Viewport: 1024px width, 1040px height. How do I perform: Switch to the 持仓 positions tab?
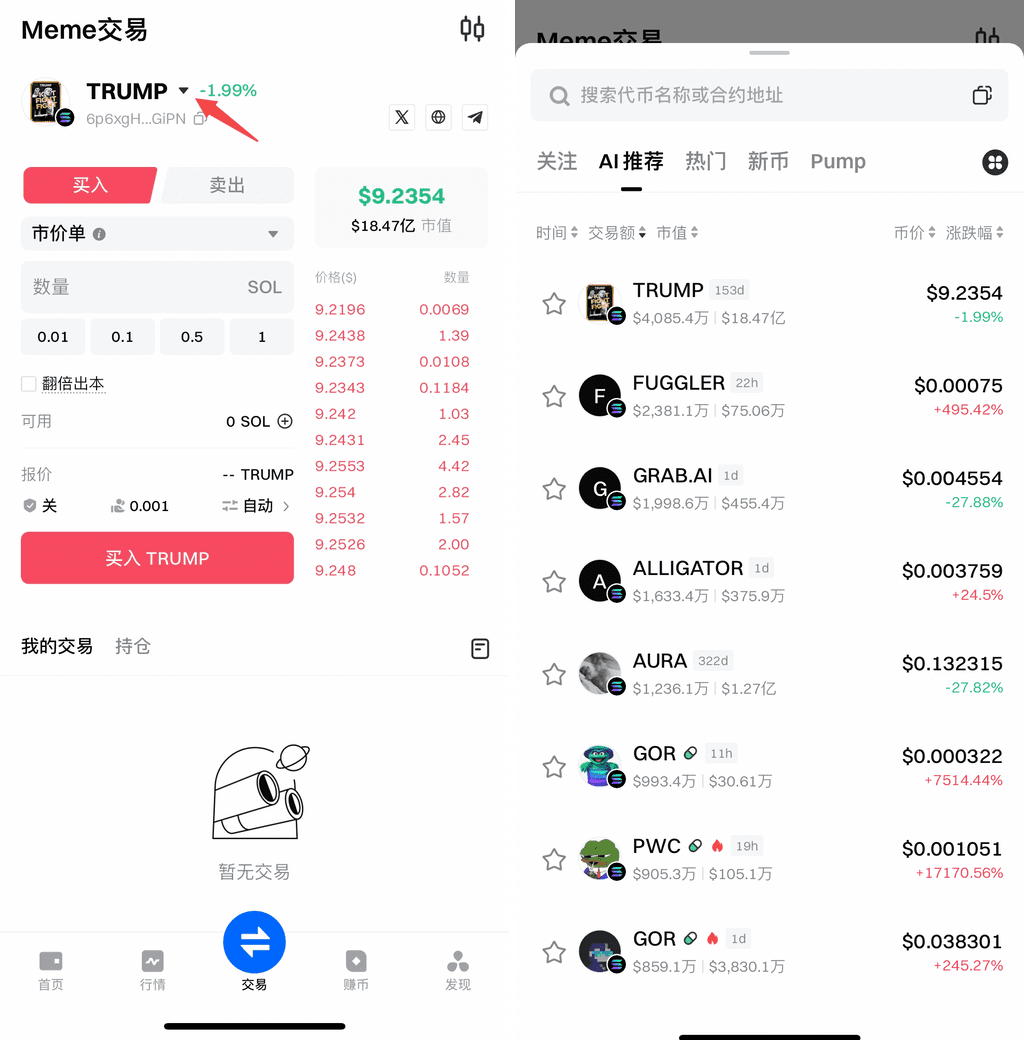click(x=132, y=646)
